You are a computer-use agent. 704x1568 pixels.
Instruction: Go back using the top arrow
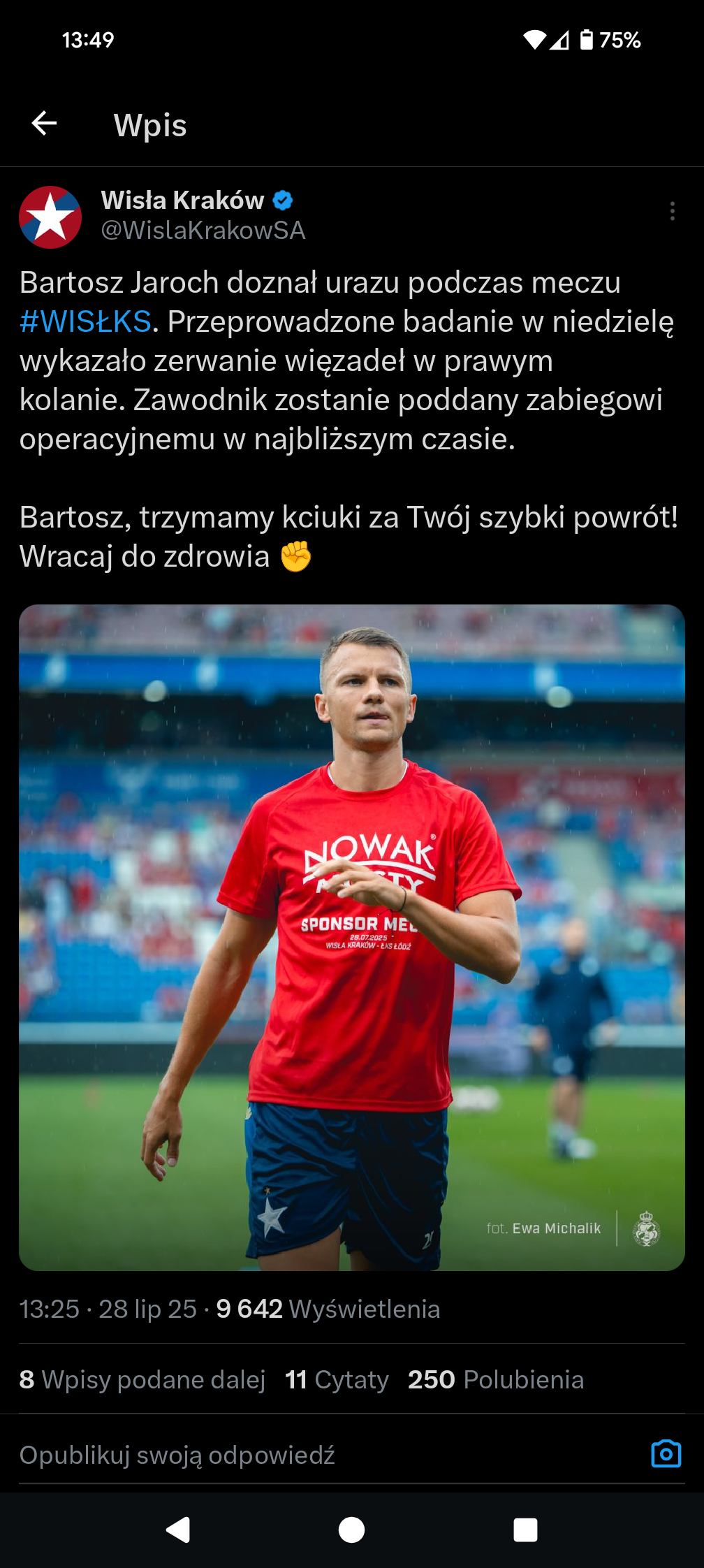(44, 124)
